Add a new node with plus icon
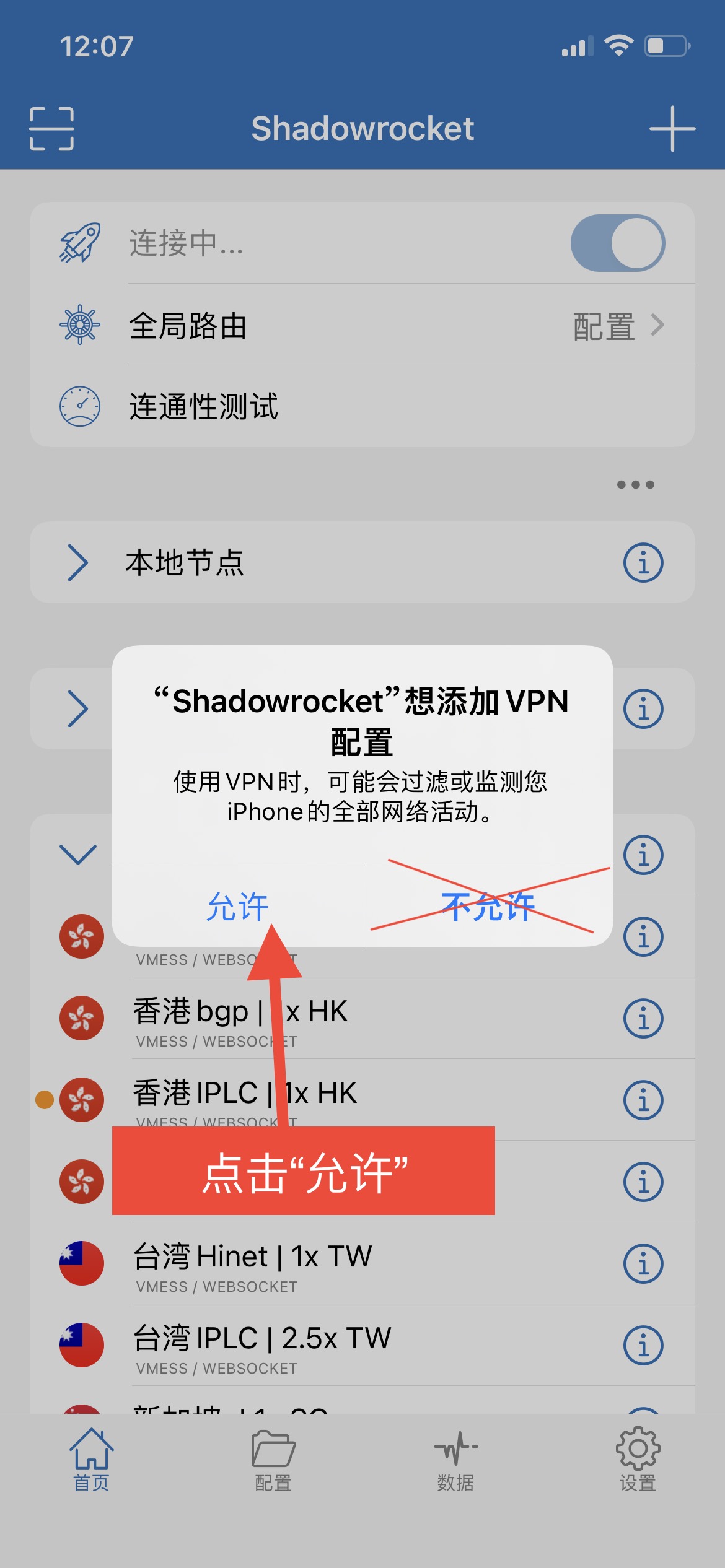The image size is (725, 1568). click(672, 129)
